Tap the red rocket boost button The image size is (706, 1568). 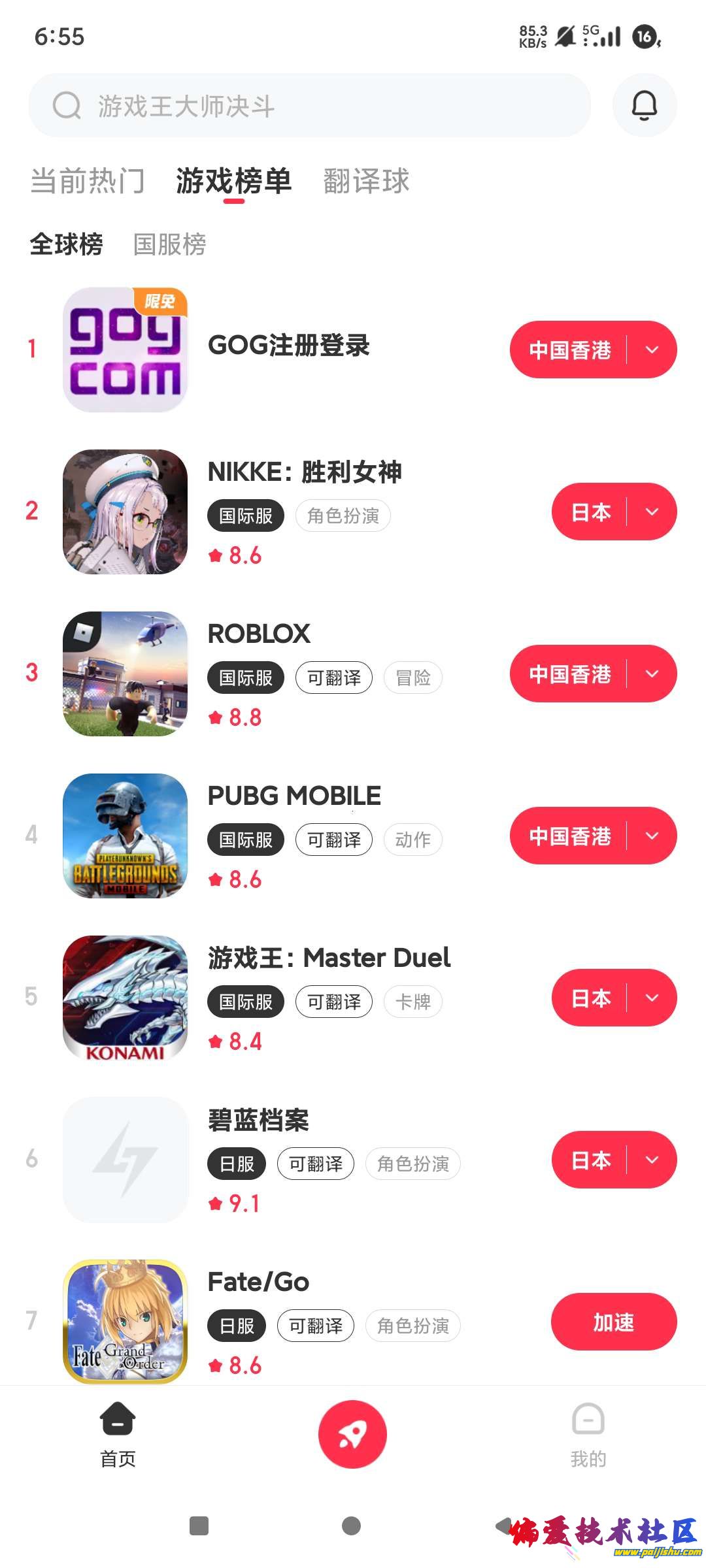pyautogui.click(x=352, y=1434)
